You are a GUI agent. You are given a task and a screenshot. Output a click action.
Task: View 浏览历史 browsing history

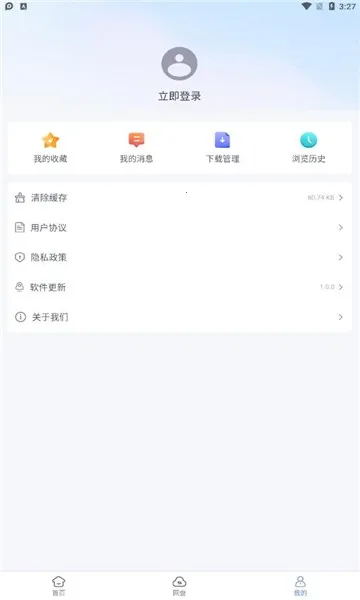[308, 147]
